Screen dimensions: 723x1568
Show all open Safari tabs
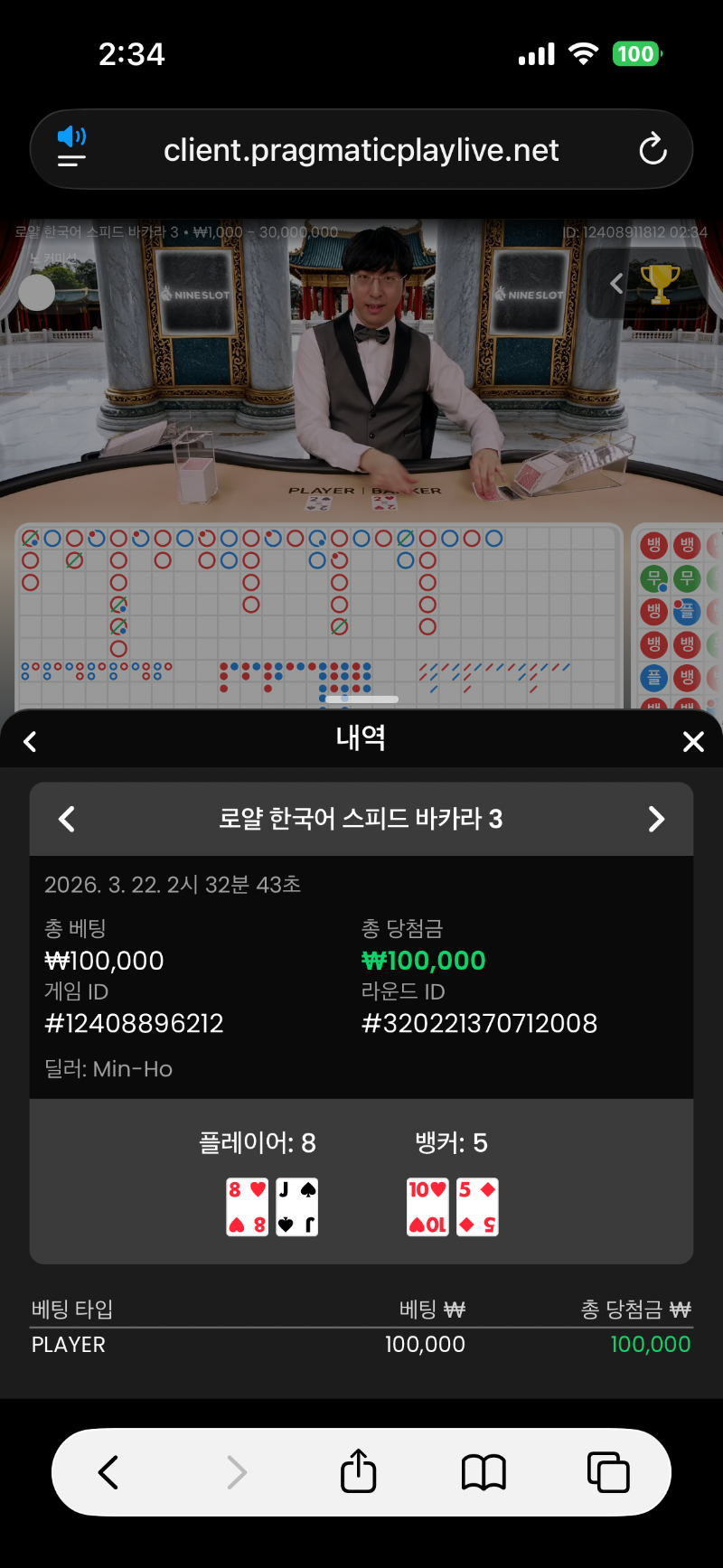[608, 1472]
